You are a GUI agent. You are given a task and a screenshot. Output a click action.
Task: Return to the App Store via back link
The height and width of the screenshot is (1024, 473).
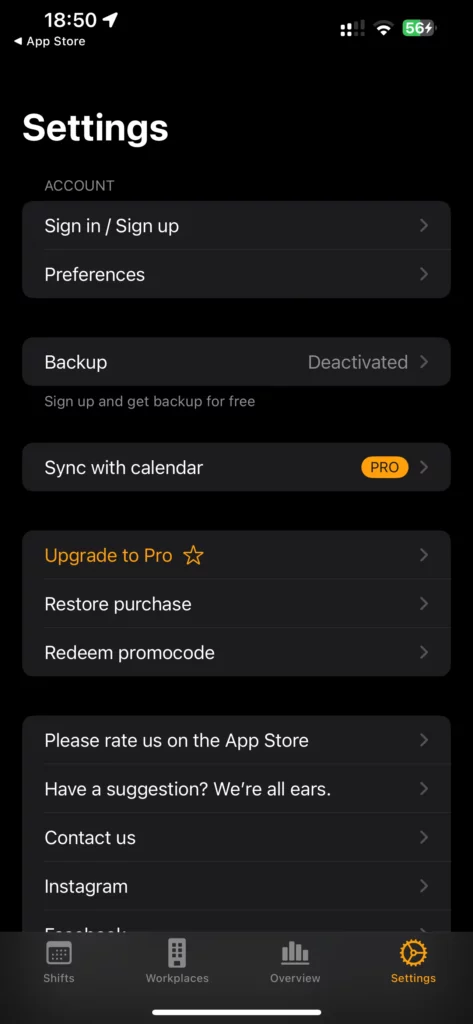point(49,41)
